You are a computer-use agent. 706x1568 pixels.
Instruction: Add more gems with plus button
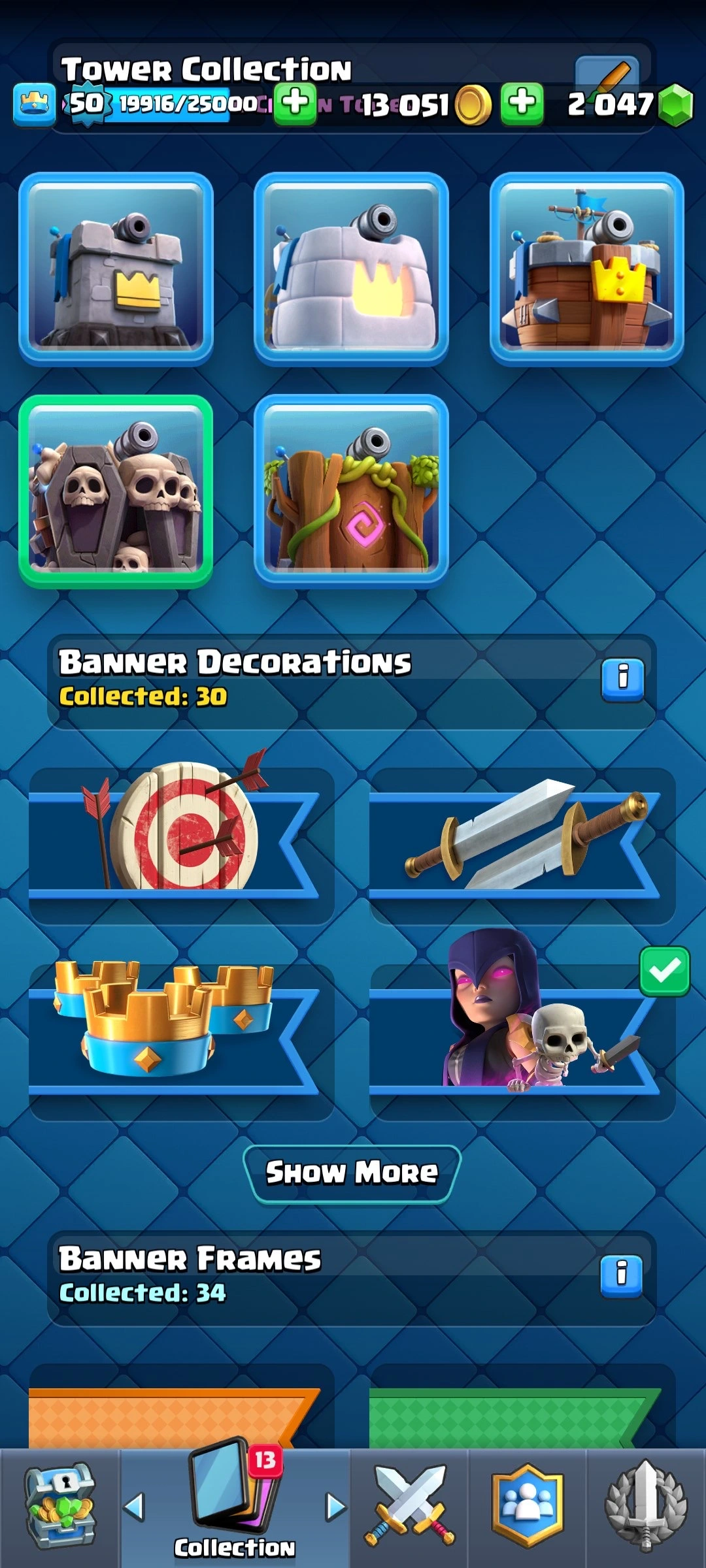[x=522, y=104]
